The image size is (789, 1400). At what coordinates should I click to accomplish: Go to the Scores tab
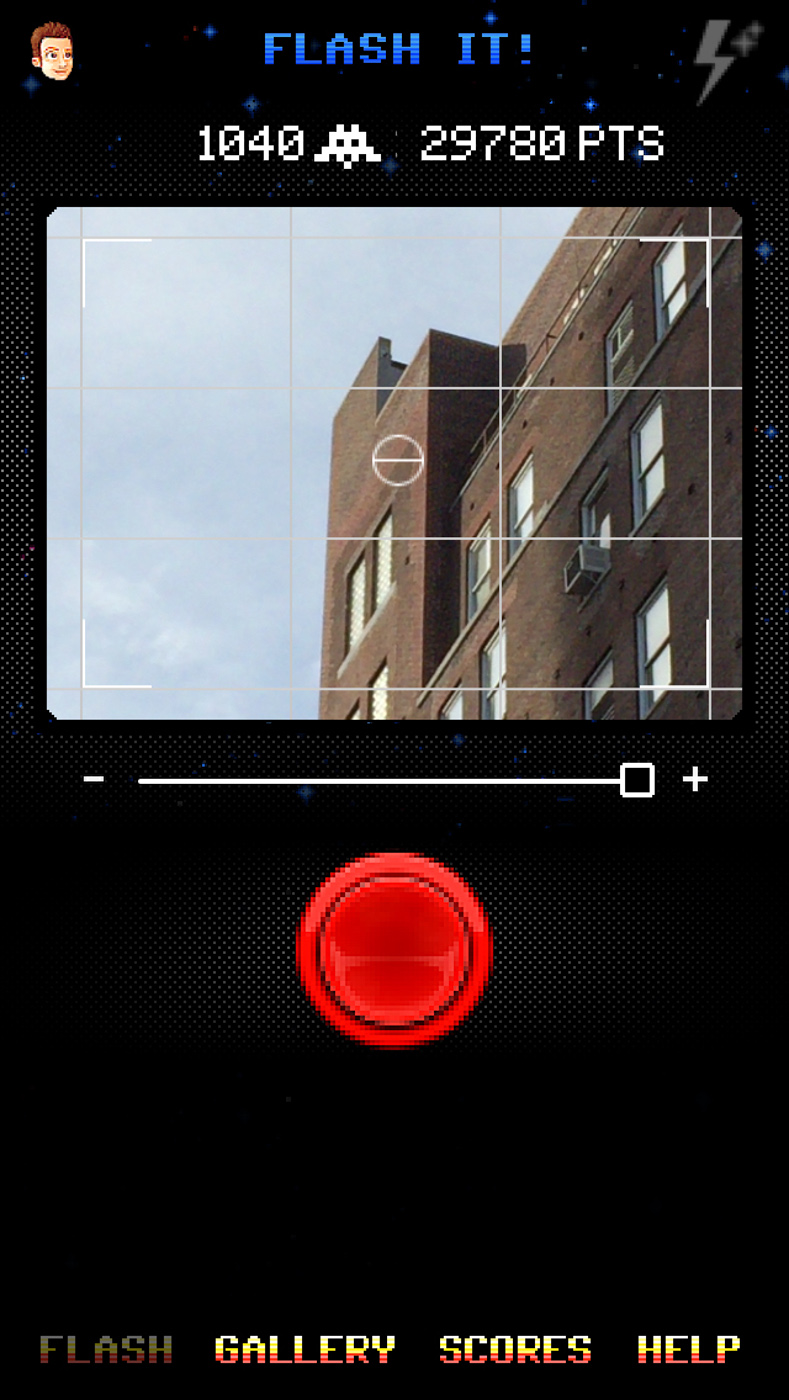515,1349
